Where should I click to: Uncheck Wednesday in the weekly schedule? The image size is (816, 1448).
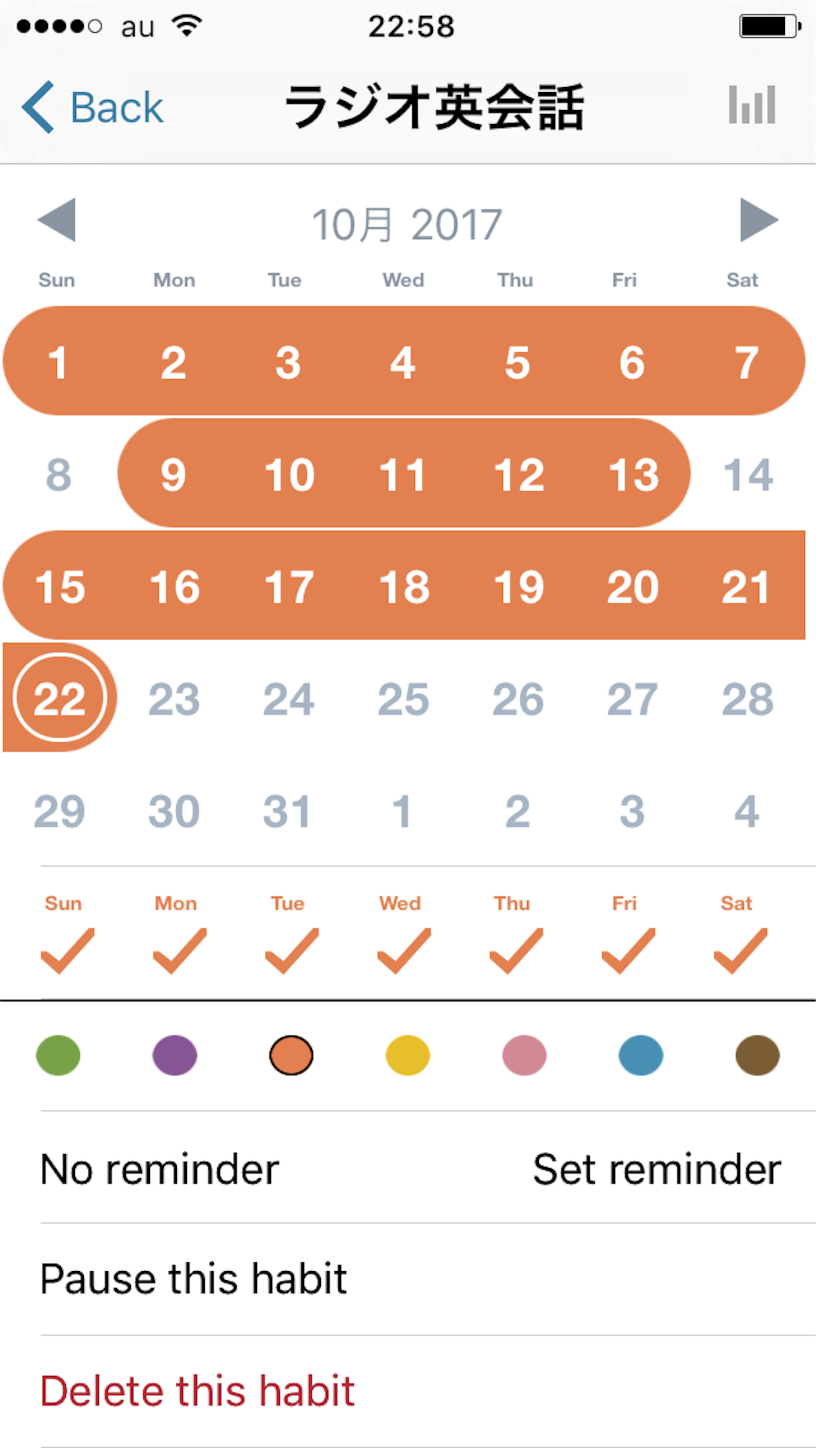[x=403, y=938]
